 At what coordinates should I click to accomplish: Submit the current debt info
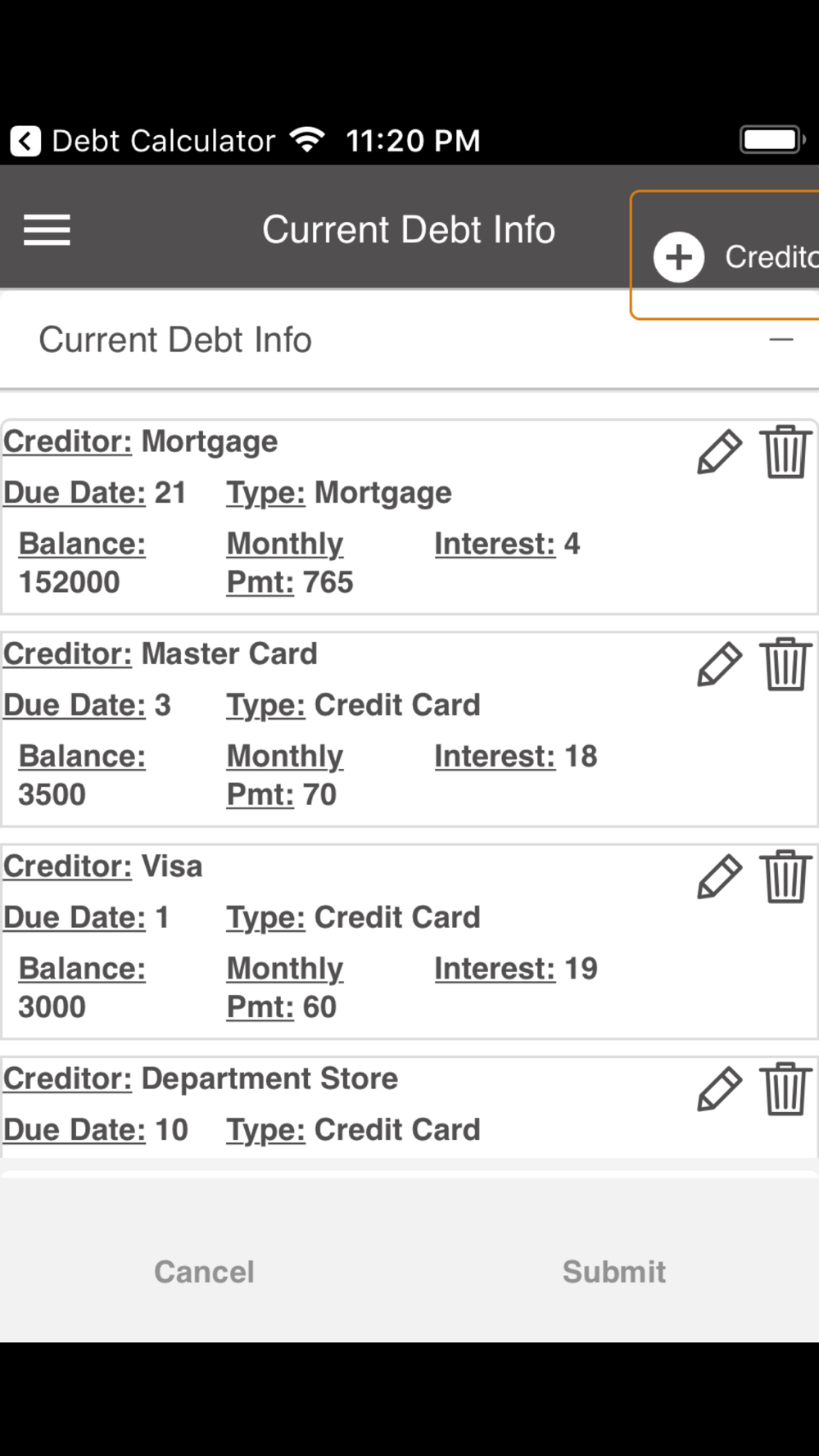coord(614,1272)
